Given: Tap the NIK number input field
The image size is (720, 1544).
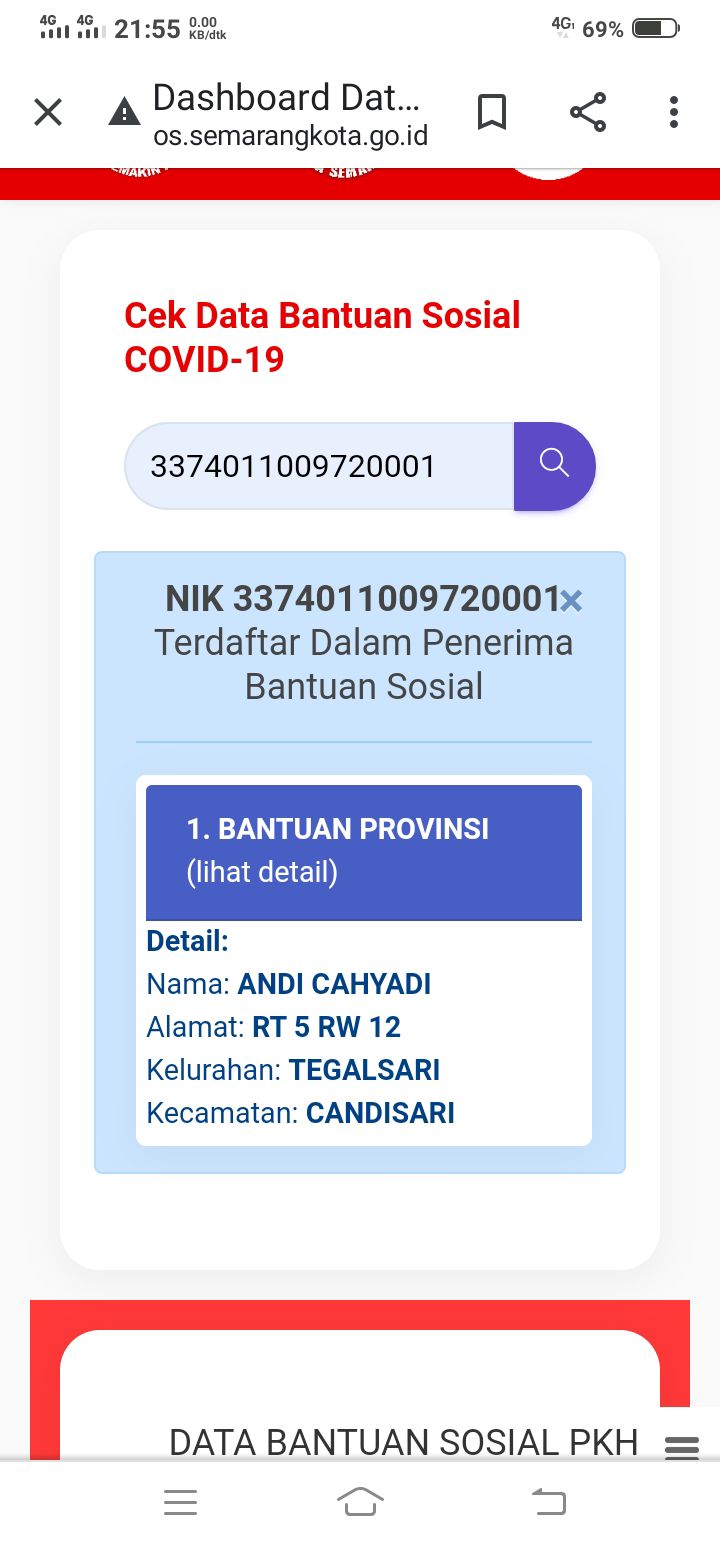Looking at the screenshot, I should click(320, 466).
